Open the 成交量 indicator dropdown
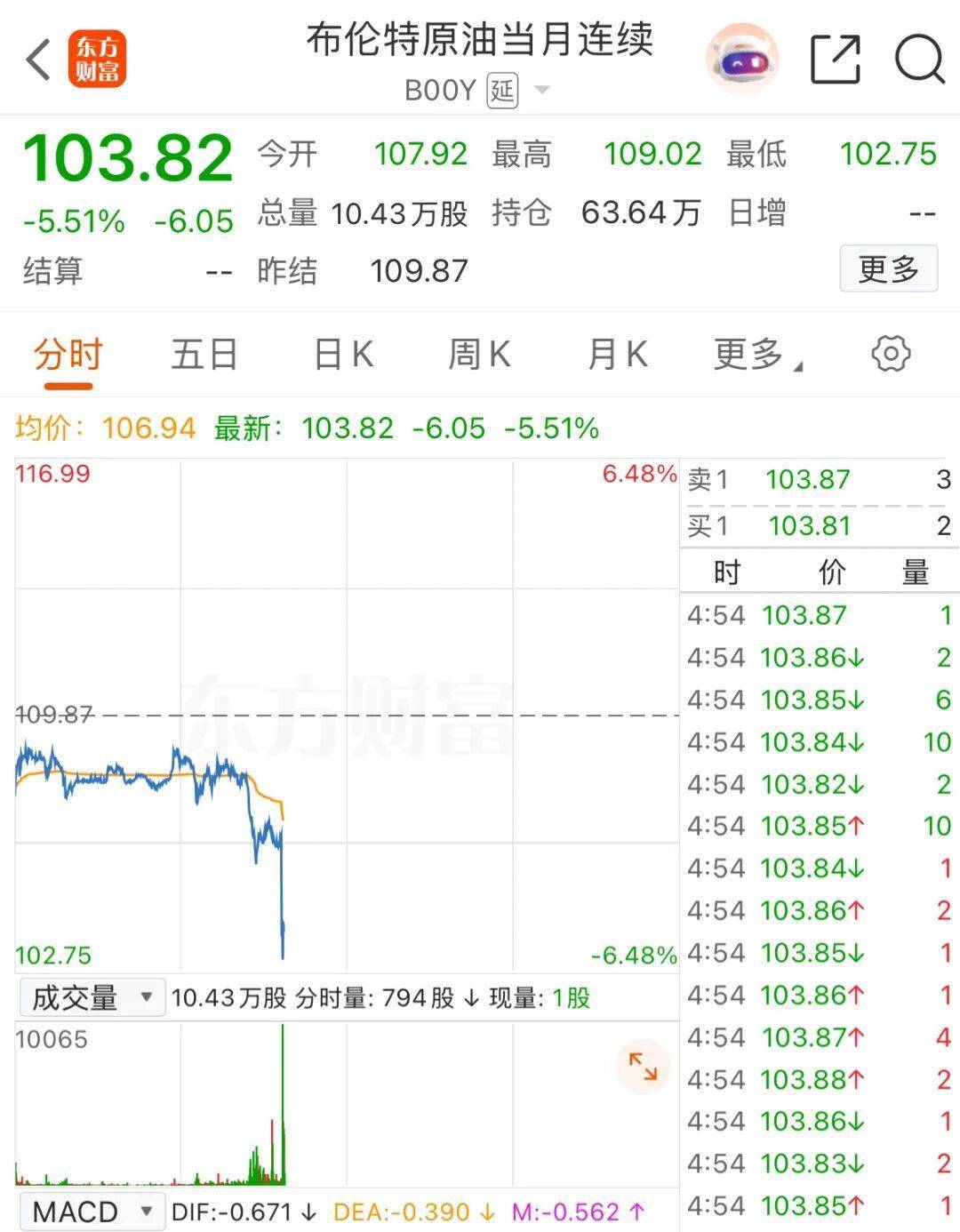The image size is (960, 1232). (92, 997)
